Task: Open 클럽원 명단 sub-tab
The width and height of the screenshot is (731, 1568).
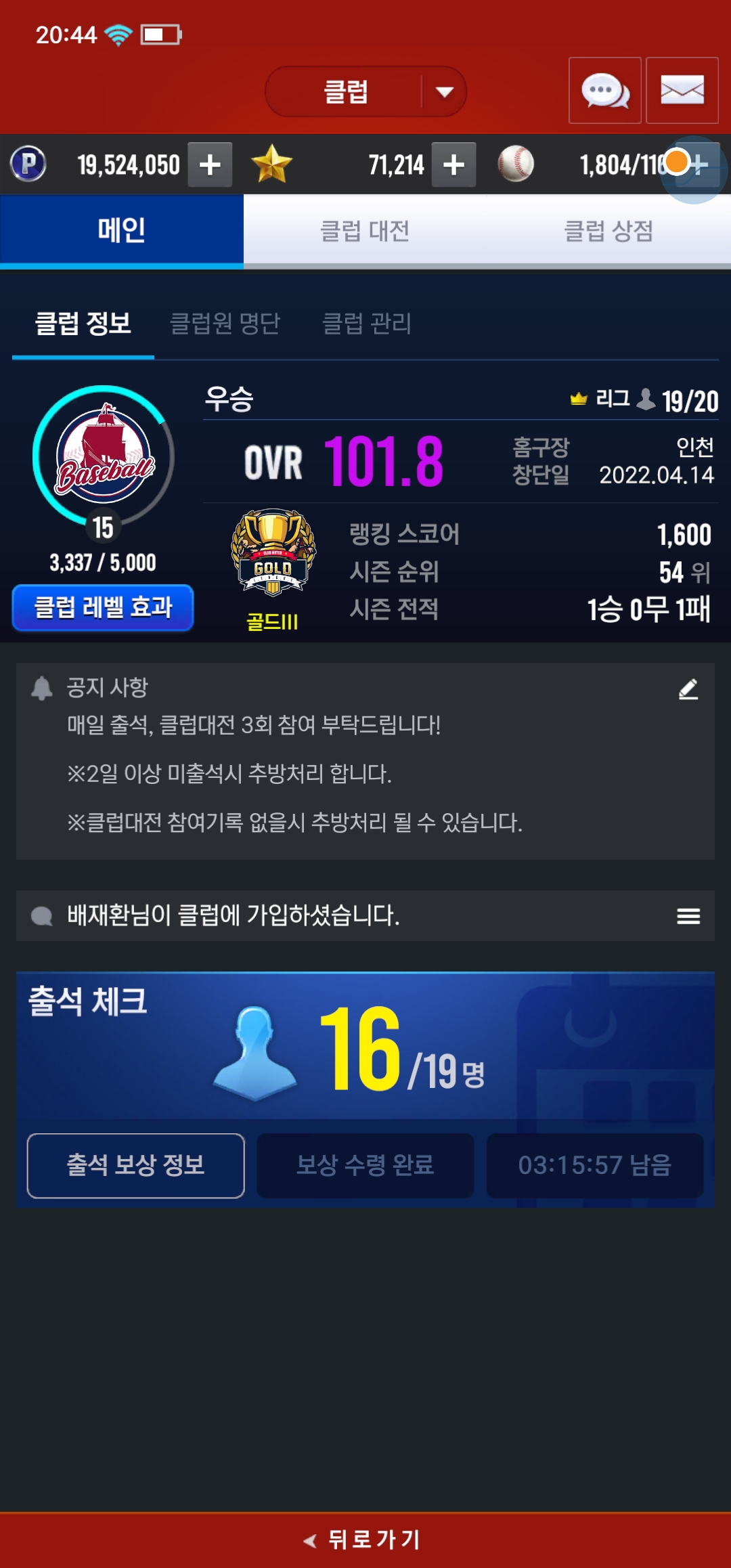Action: pos(225,323)
